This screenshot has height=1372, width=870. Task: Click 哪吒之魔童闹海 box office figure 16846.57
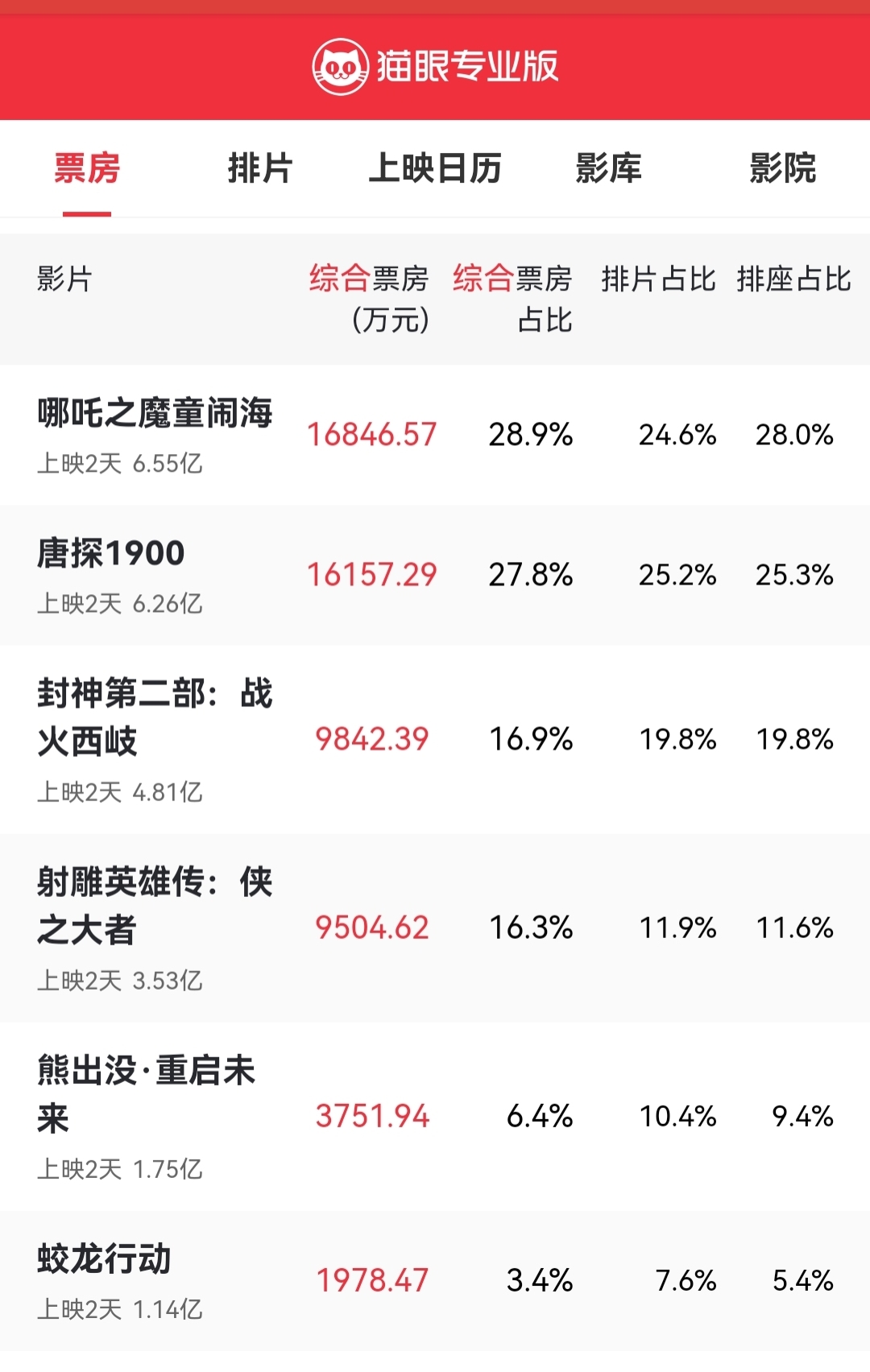(373, 433)
